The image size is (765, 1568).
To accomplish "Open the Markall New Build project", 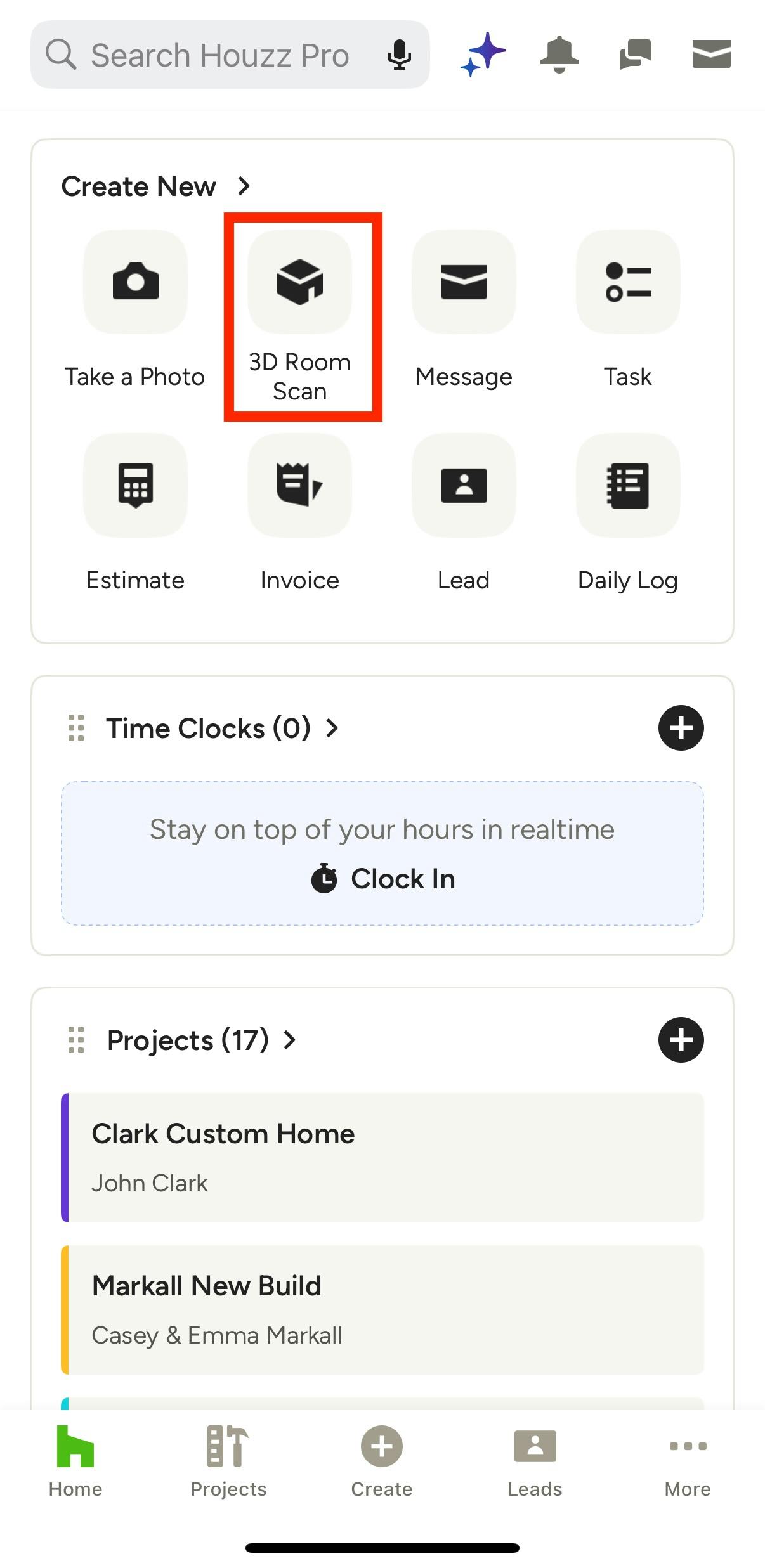I will tap(383, 1309).
